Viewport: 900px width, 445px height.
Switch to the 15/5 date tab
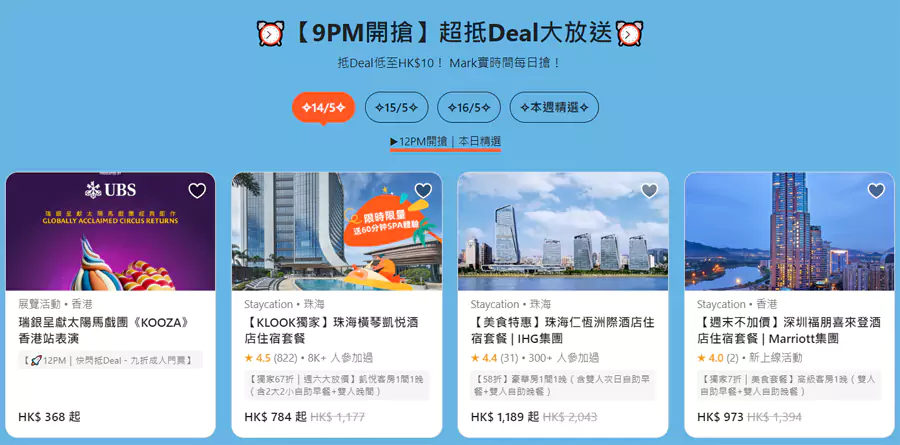pos(397,107)
